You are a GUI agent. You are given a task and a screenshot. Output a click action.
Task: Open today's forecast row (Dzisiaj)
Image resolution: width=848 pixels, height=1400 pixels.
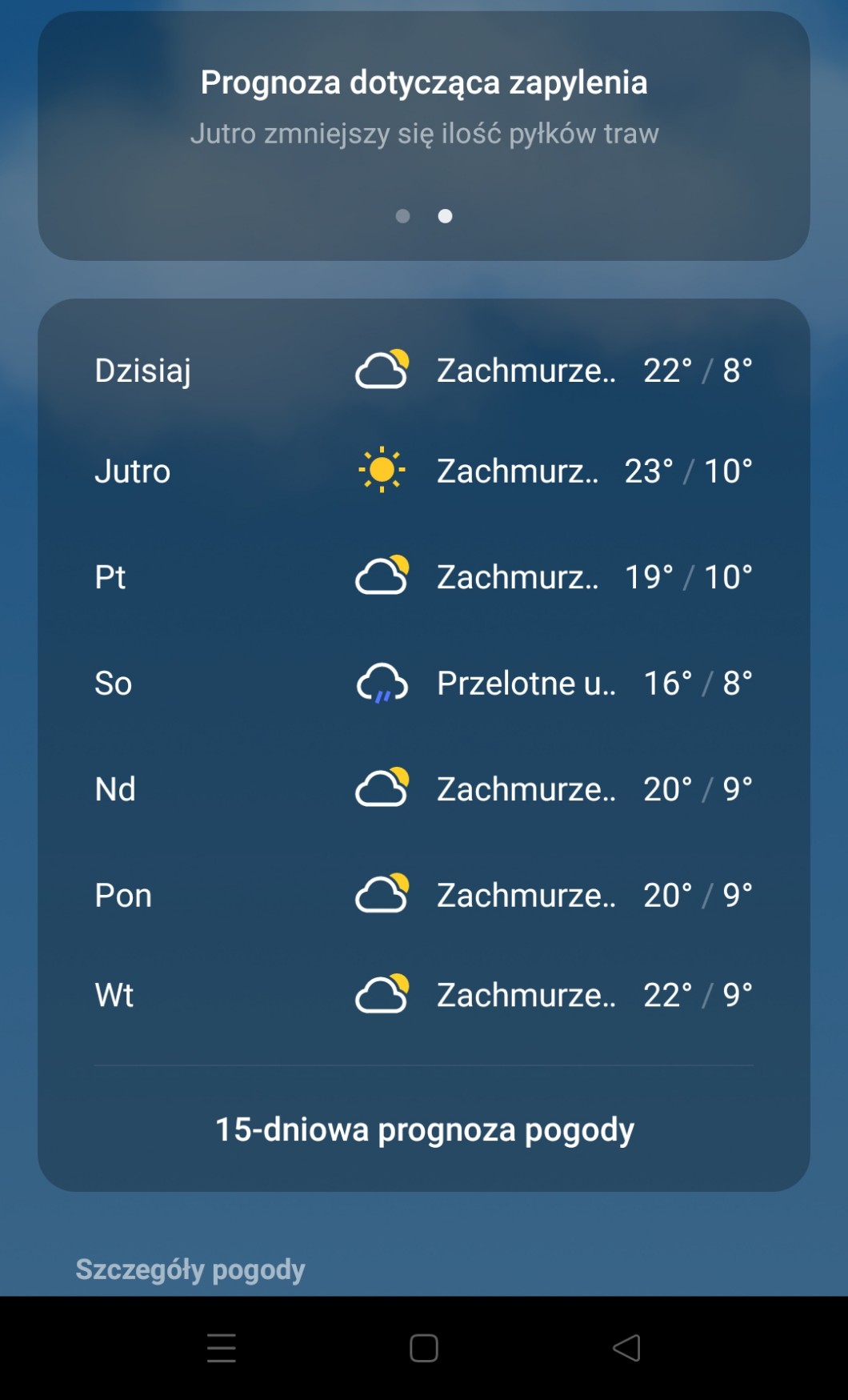[x=423, y=371]
